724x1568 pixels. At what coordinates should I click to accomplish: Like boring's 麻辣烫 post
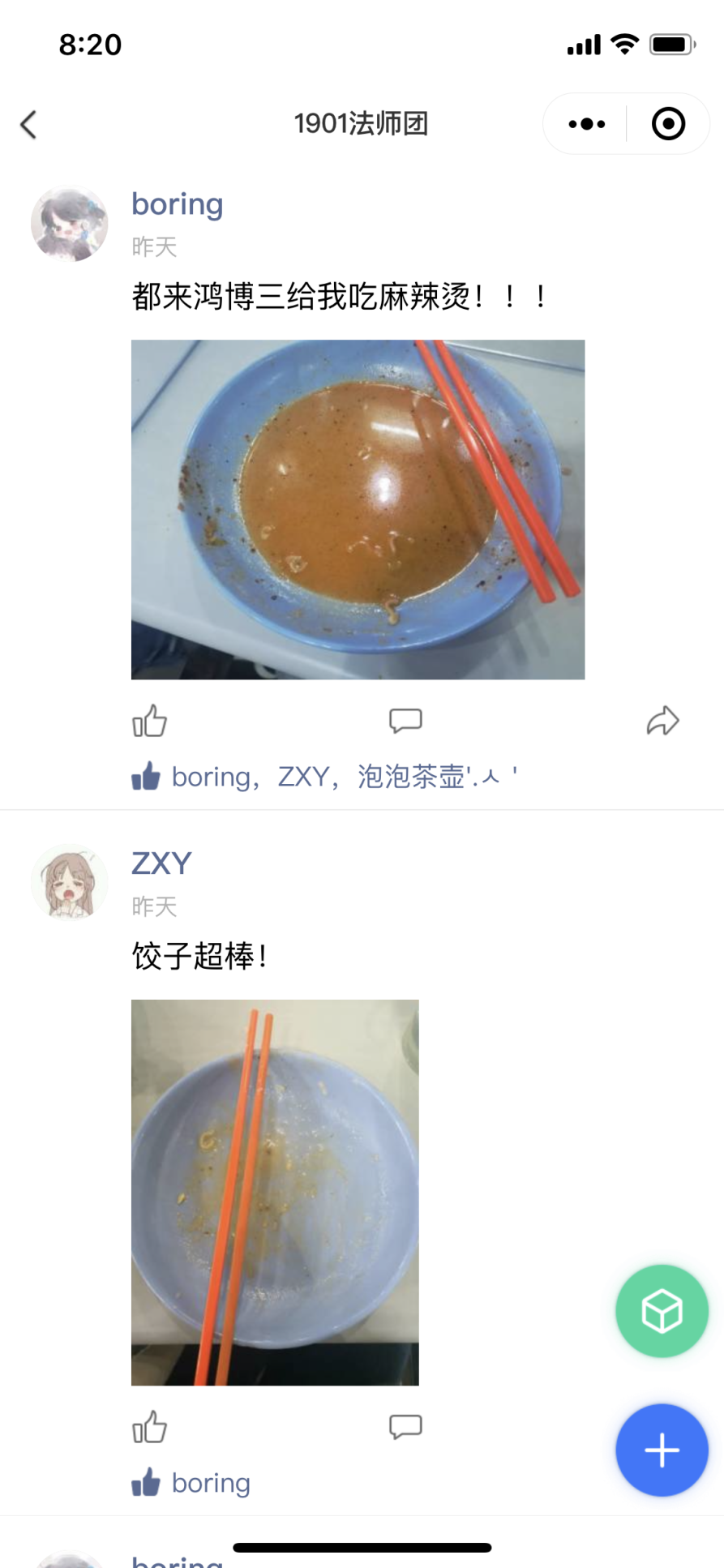pyautogui.click(x=149, y=720)
